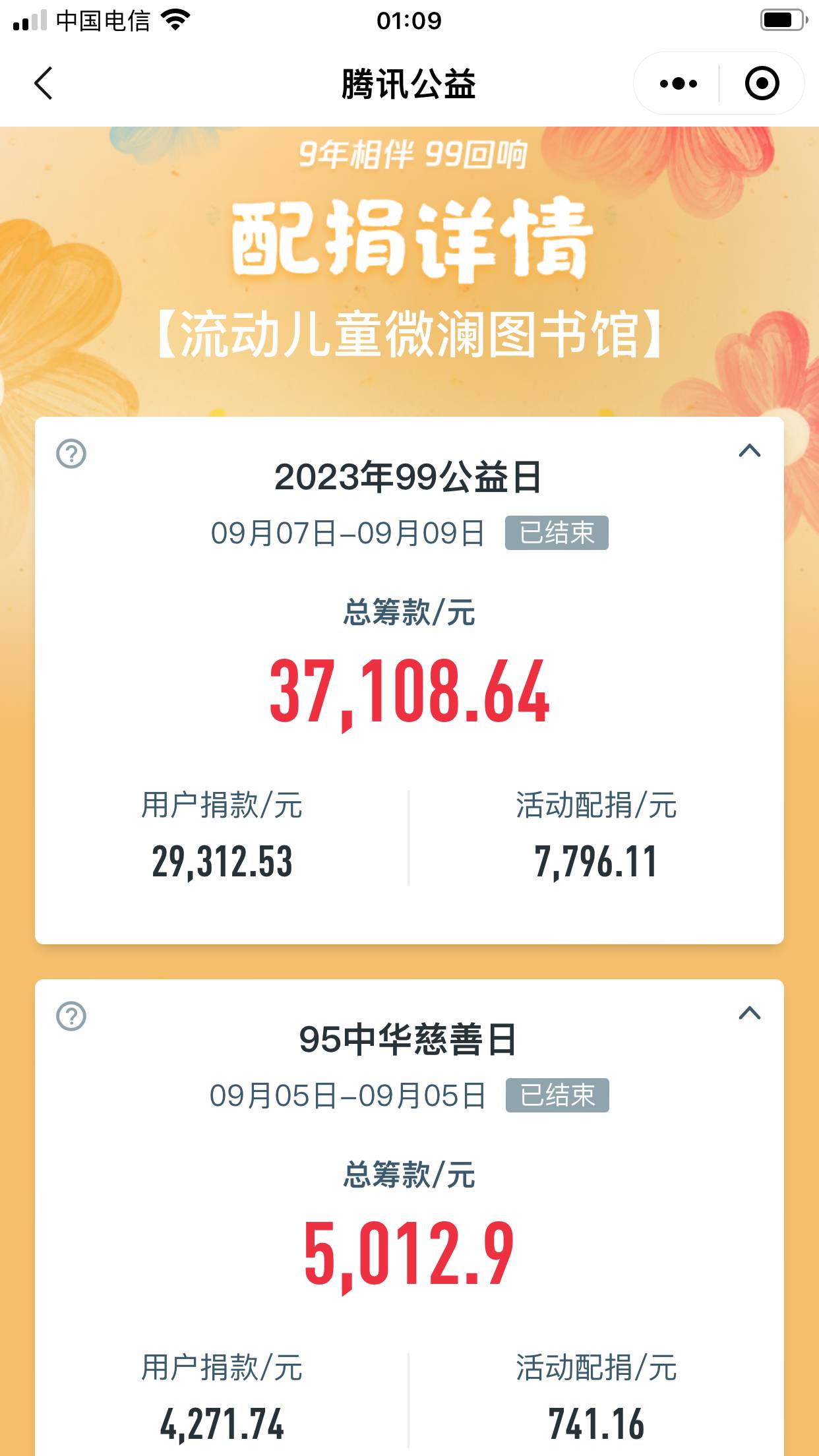This screenshot has width=819, height=1456.
Task: Open the mini program more-options menu
Action: 678,84
